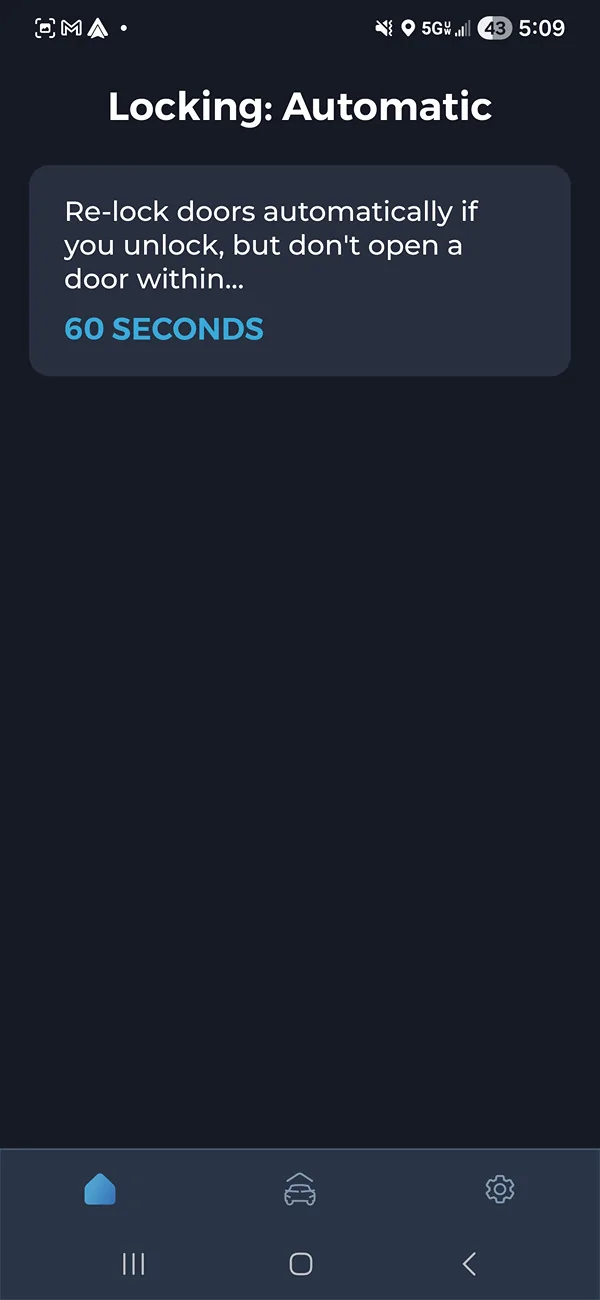Open the settings gear tab
This screenshot has height=1300, width=600.
pos(499,1189)
